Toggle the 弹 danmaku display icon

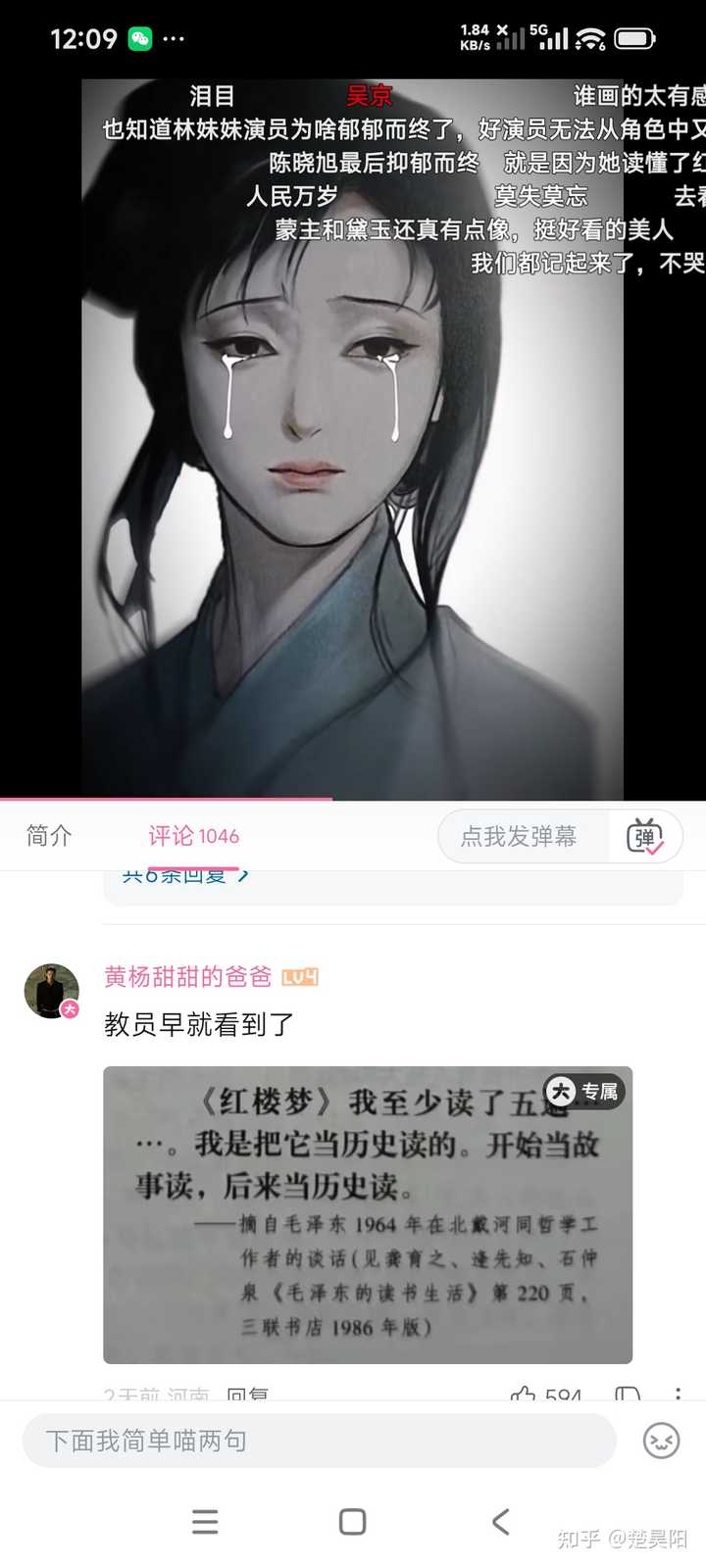pos(644,836)
